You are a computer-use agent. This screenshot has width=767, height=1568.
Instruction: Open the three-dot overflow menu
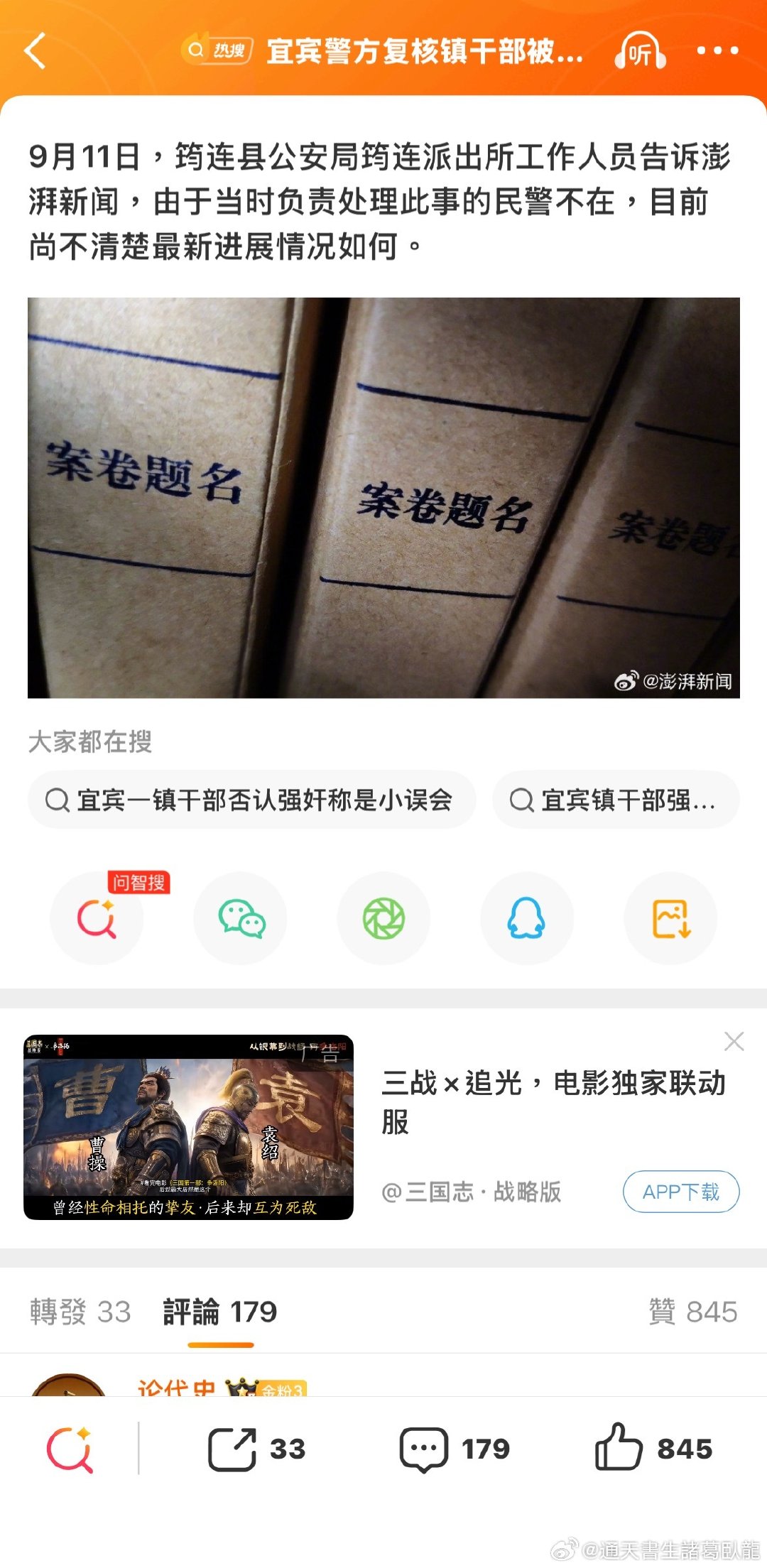point(717,51)
